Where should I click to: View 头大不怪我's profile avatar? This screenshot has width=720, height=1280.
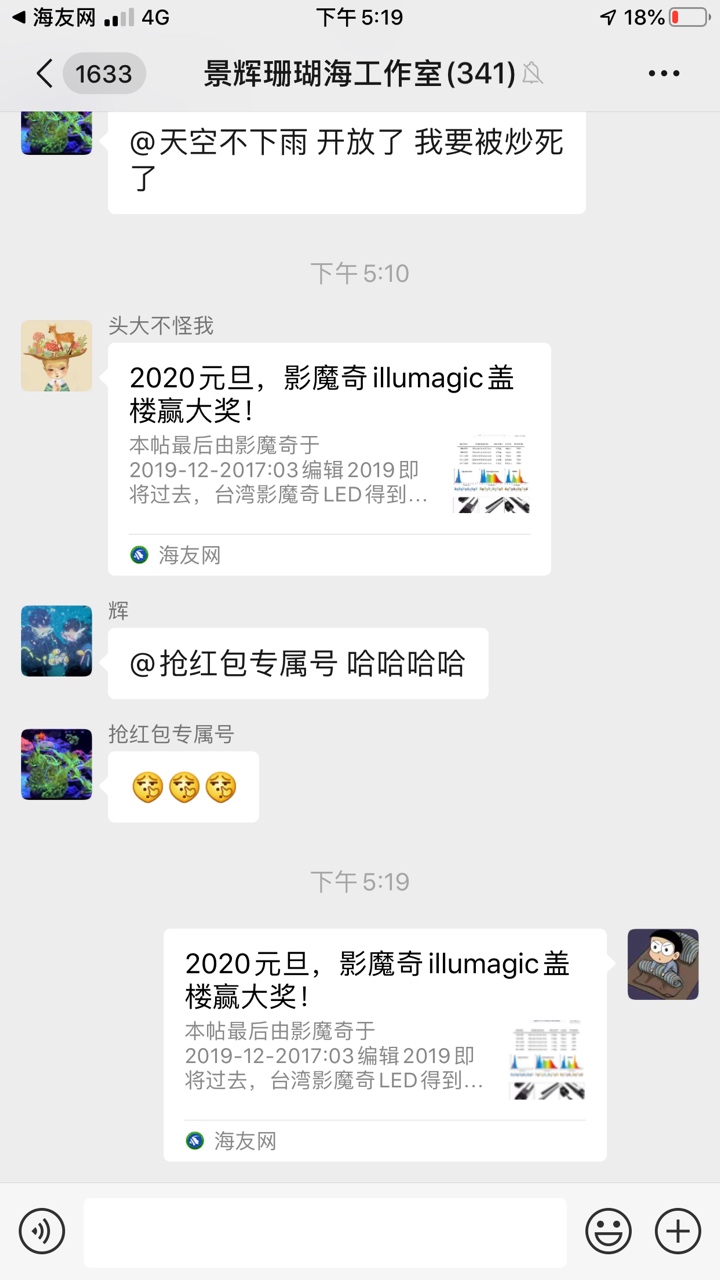[x=57, y=356]
